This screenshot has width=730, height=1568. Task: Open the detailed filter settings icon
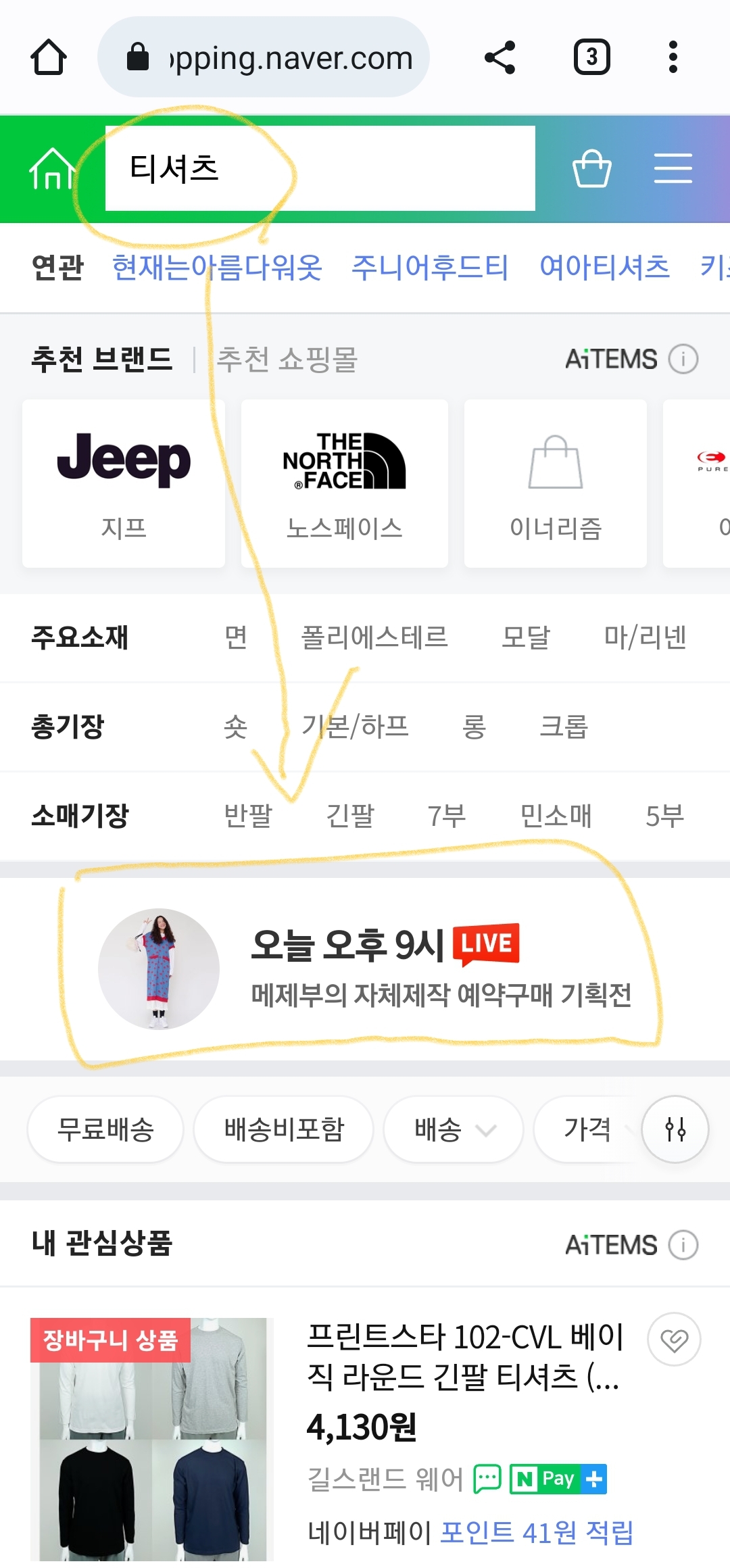[675, 1129]
